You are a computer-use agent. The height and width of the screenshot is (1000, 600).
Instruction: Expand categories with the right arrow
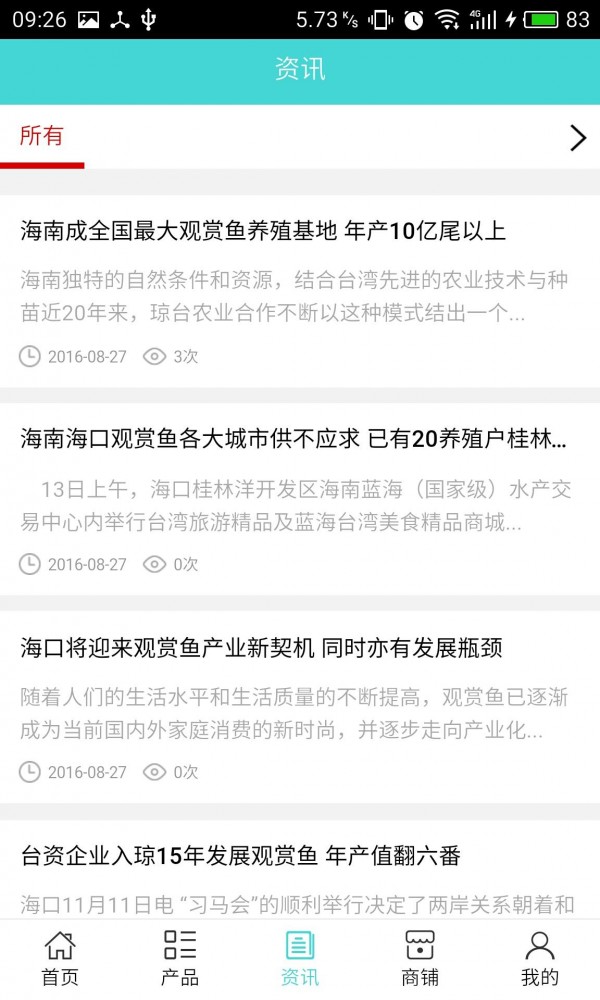tap(577, 138)
